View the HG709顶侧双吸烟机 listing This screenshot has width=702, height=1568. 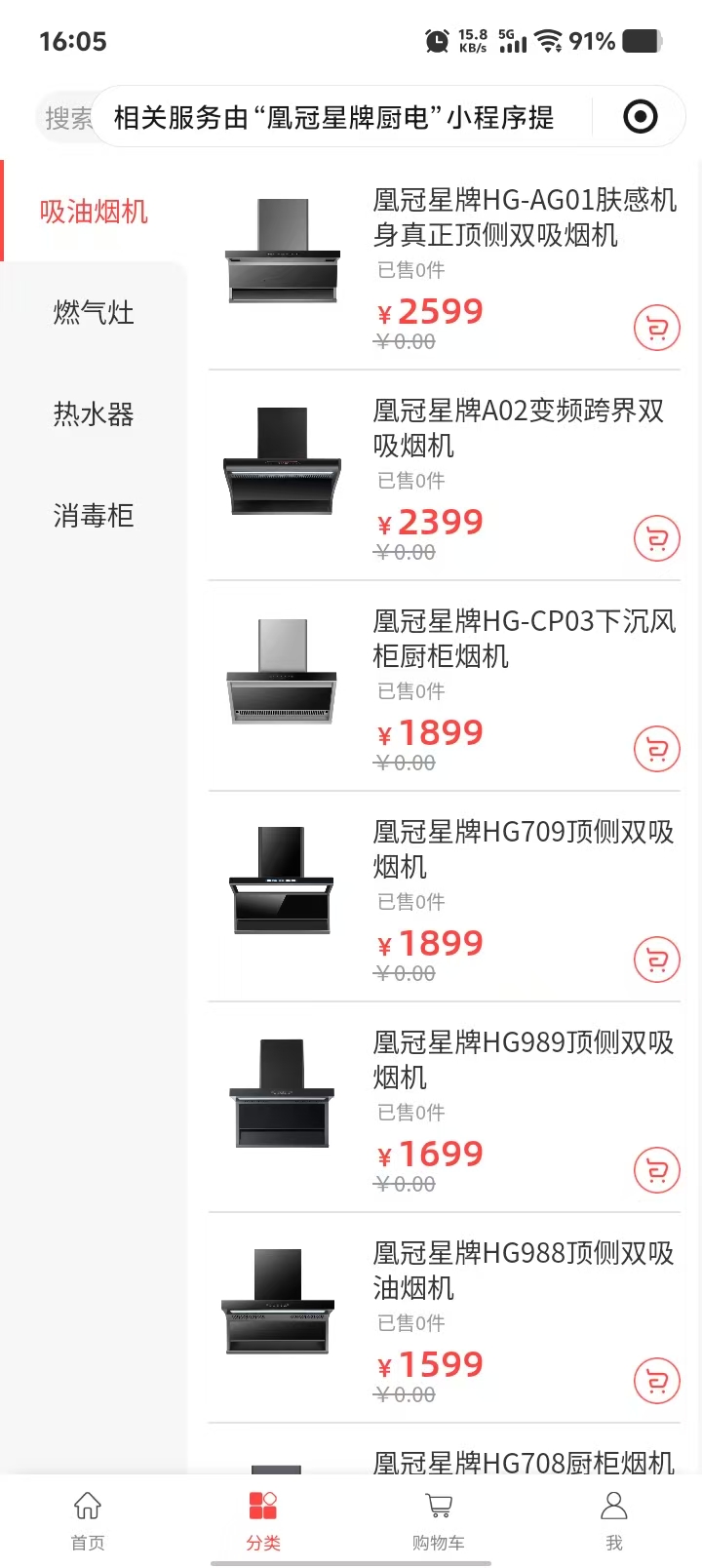click(x=523, y=849)
